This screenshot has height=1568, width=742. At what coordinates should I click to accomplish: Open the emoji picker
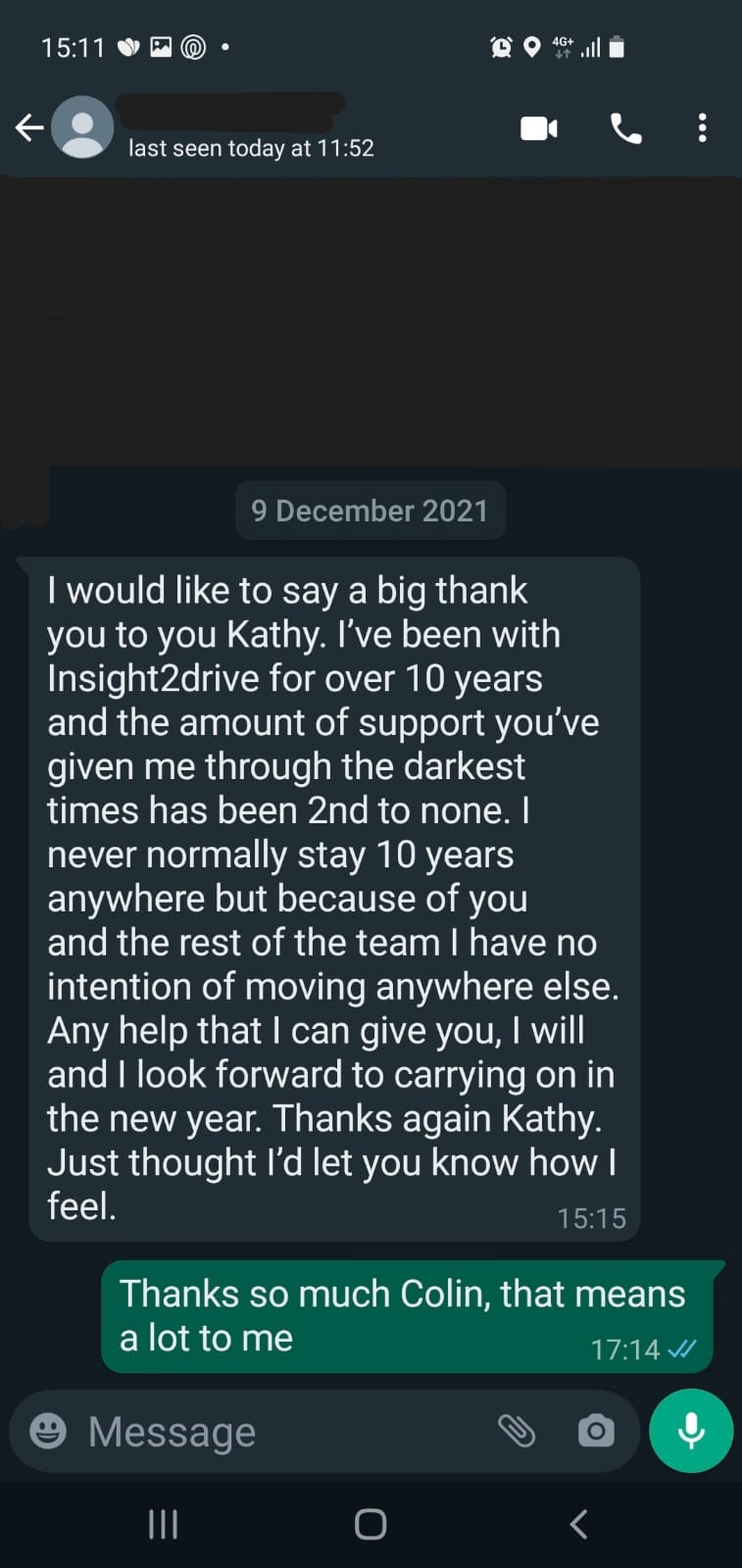pyautogui.click(x=48, y=1432)
